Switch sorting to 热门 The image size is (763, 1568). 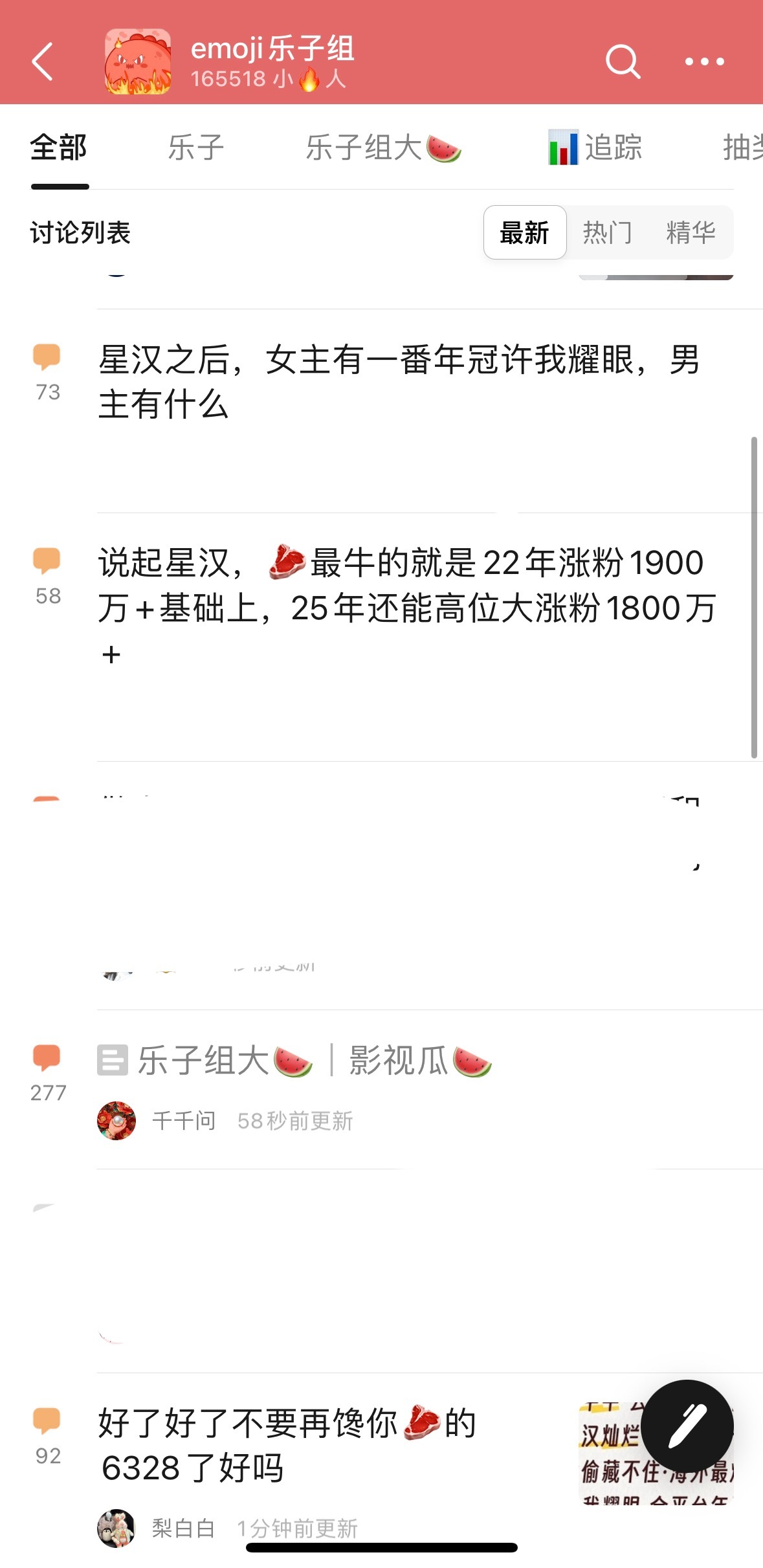(x=608, y=233)
